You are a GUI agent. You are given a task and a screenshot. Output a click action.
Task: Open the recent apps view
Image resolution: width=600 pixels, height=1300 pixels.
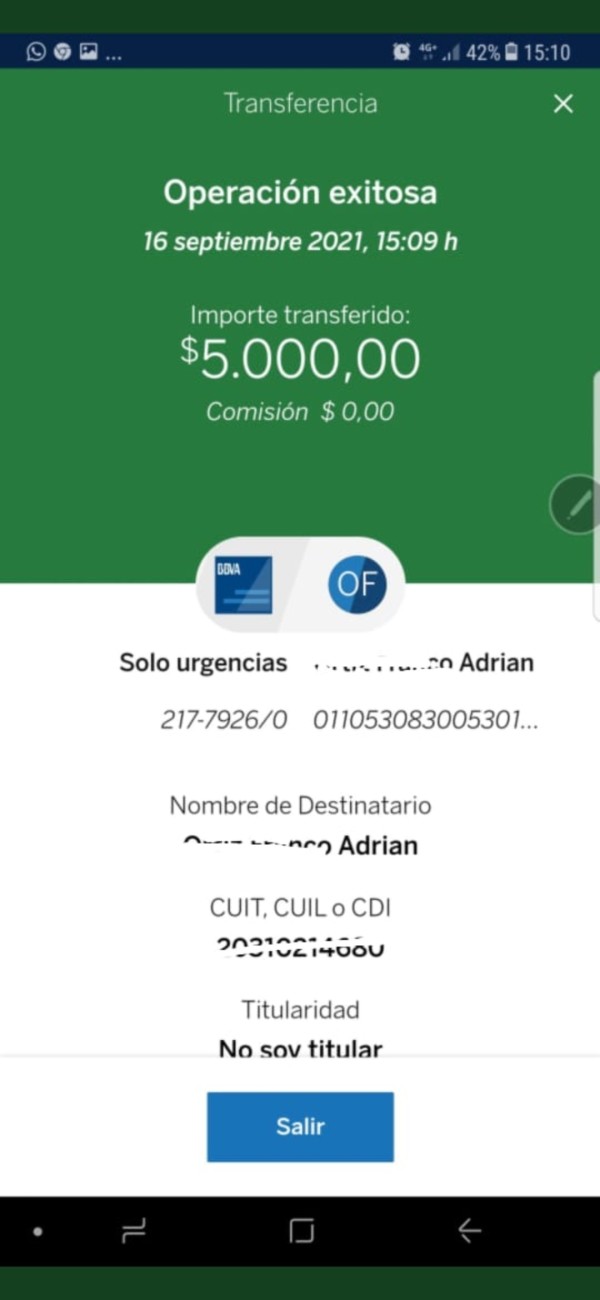tap(134, 1231)
